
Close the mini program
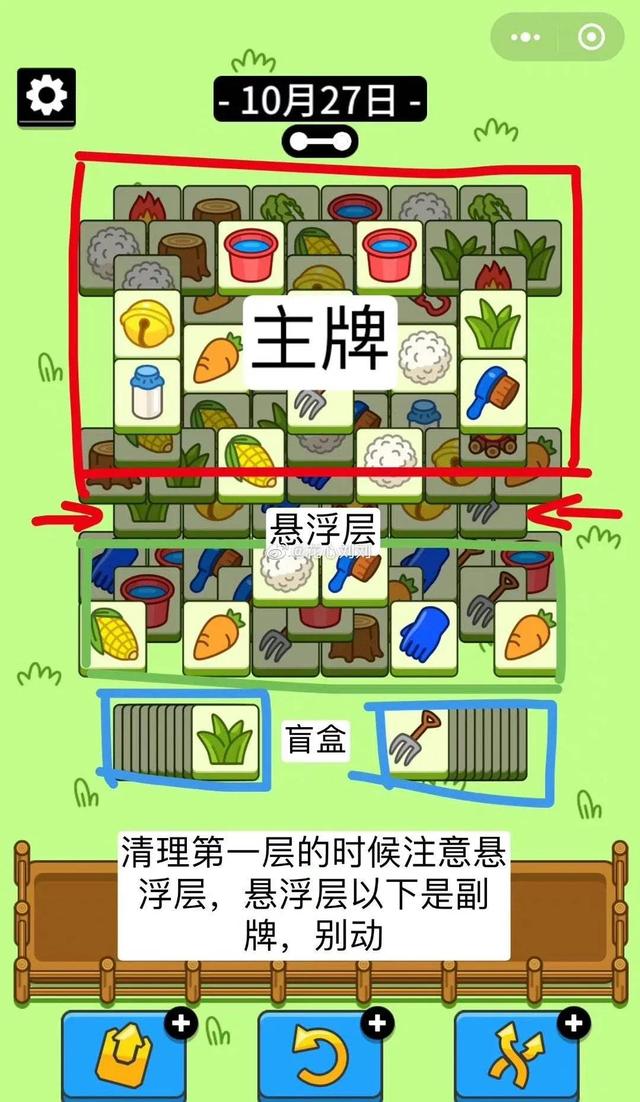click(x=591, y=37)
